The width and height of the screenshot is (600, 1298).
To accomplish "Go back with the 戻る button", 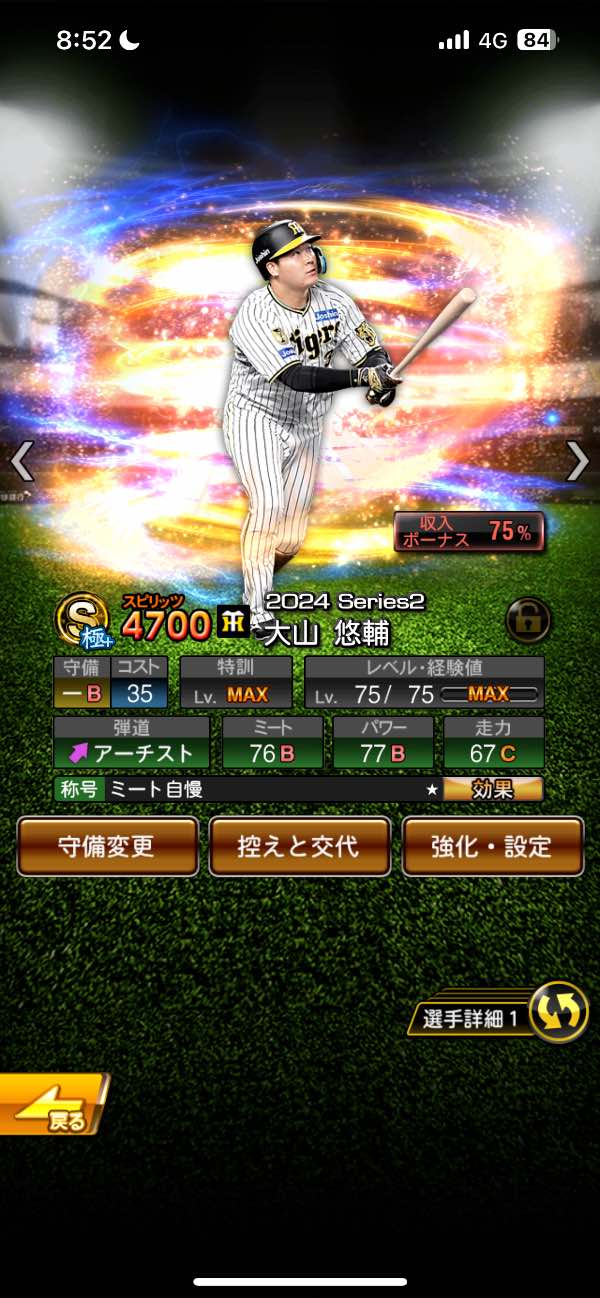I will coord(52,1105).
